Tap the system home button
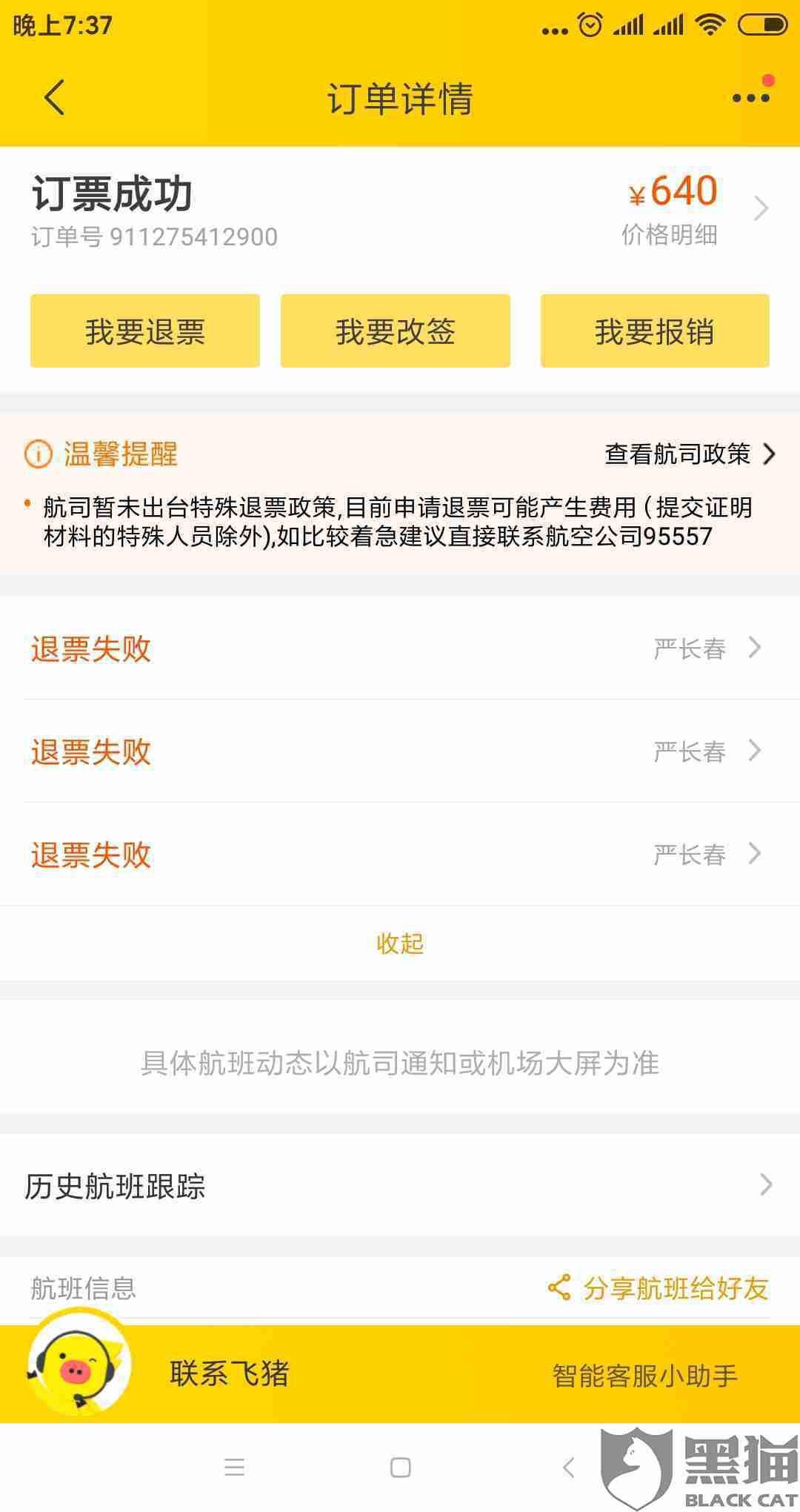Image resolution: width=800 pixels, height=1512 pixels. pos(400,1468)
